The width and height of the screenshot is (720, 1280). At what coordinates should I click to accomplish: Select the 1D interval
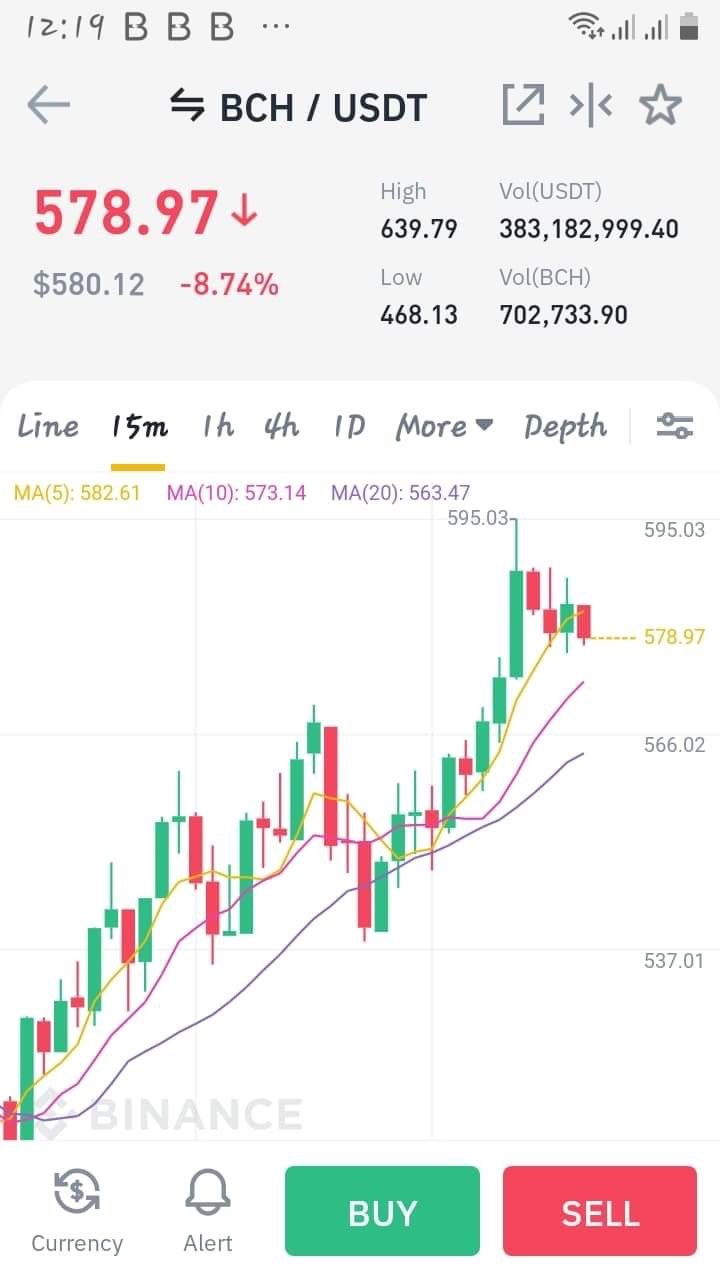click(x=349, y=427)
